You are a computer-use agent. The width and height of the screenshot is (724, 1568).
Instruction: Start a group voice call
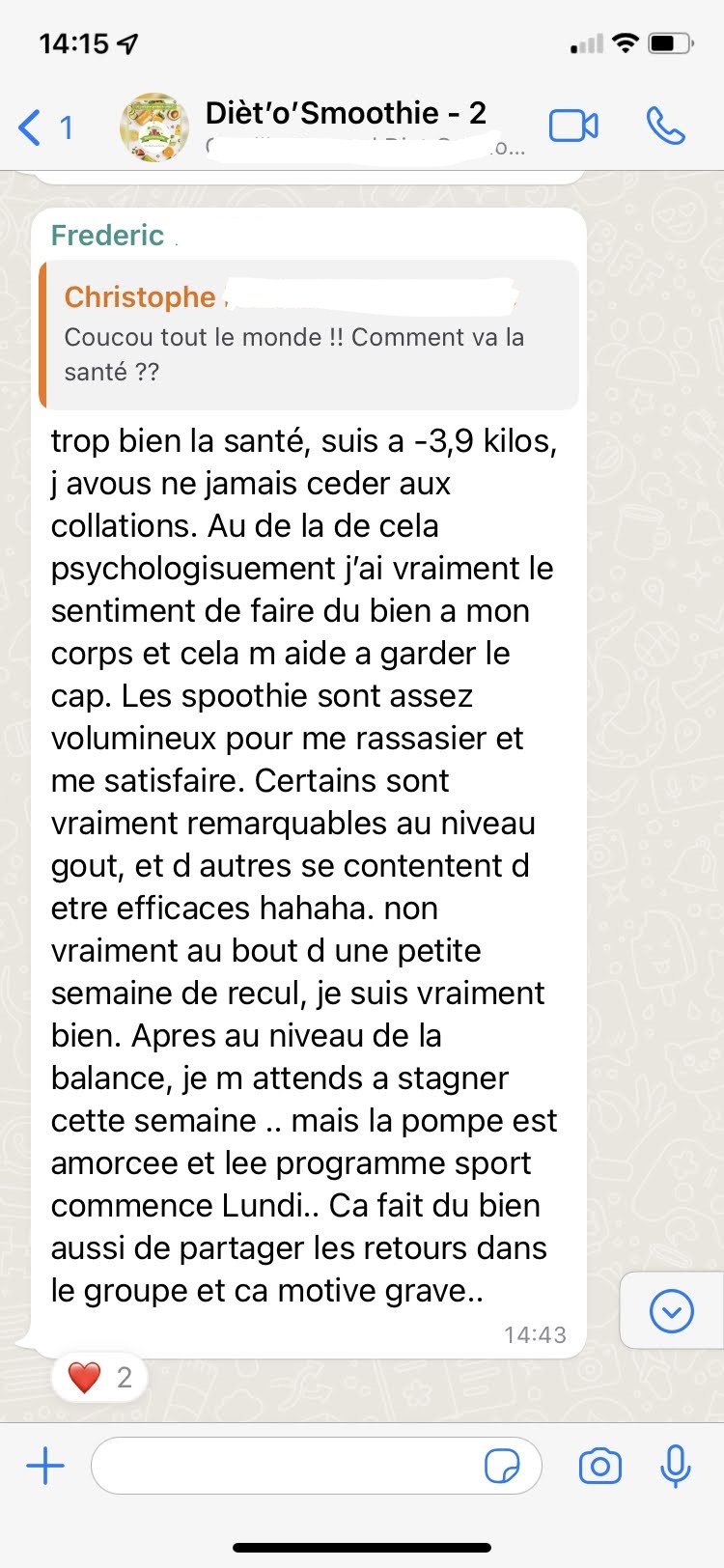(x=665, y=126)
